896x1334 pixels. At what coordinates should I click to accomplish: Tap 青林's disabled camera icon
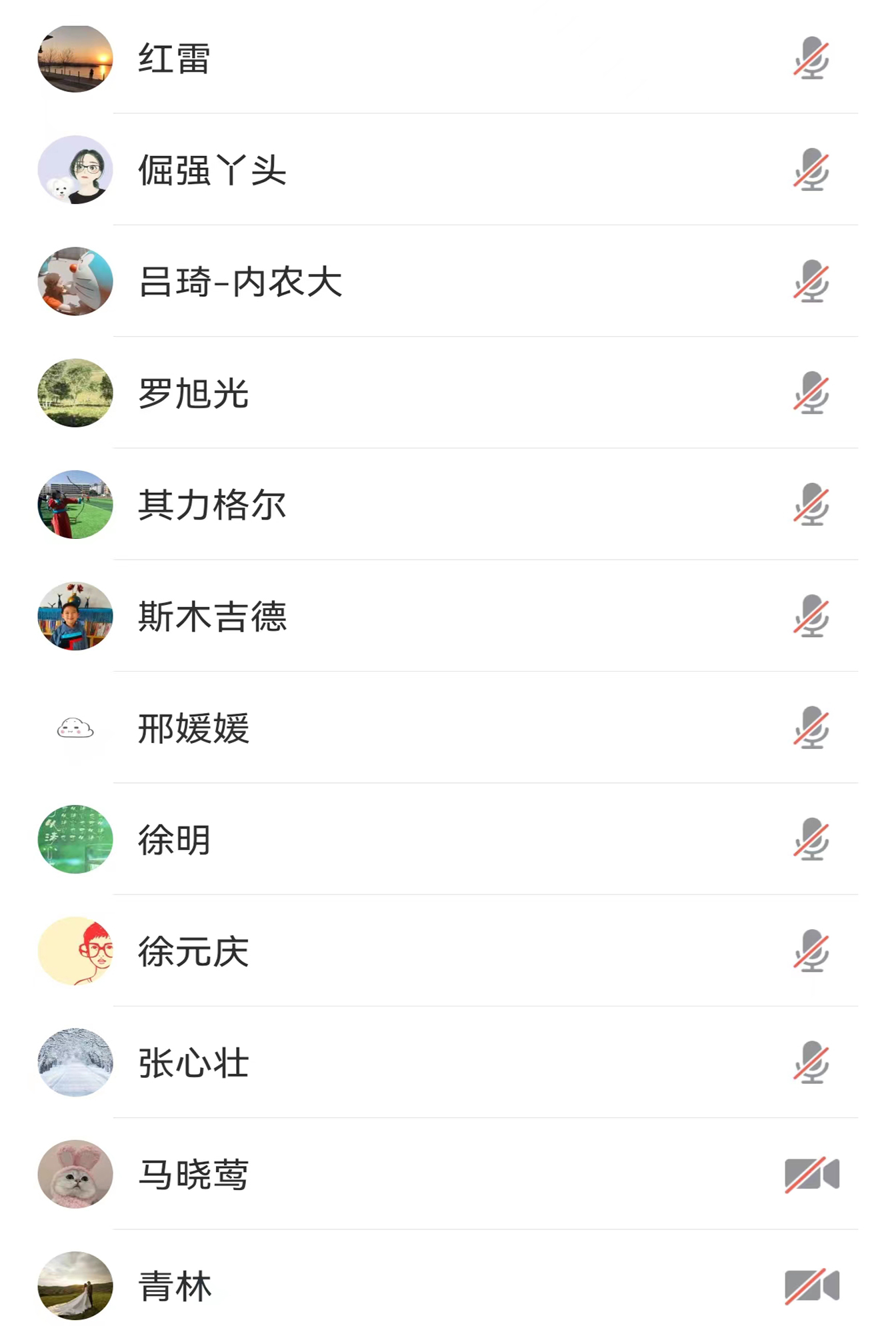point(811,1286)
